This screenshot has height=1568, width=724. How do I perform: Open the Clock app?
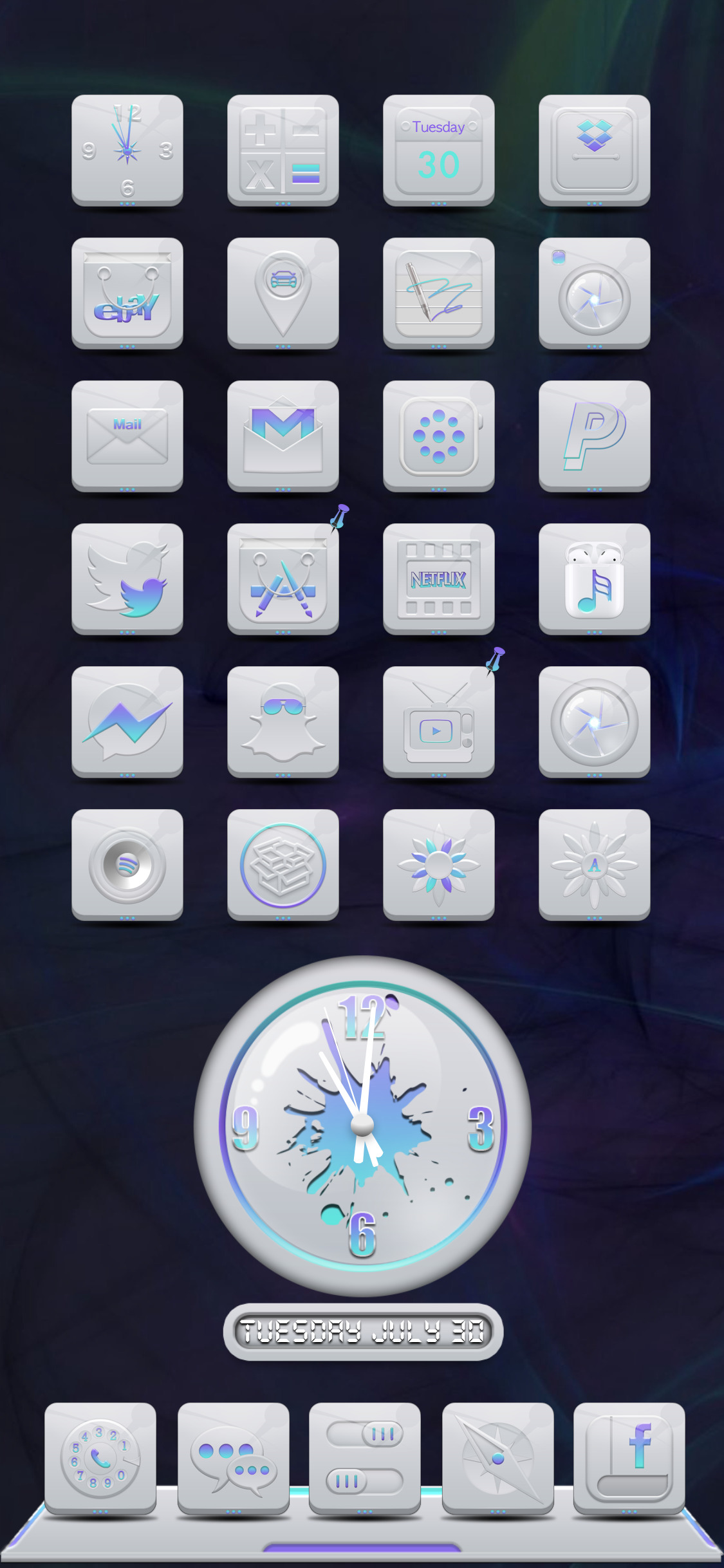127,151
